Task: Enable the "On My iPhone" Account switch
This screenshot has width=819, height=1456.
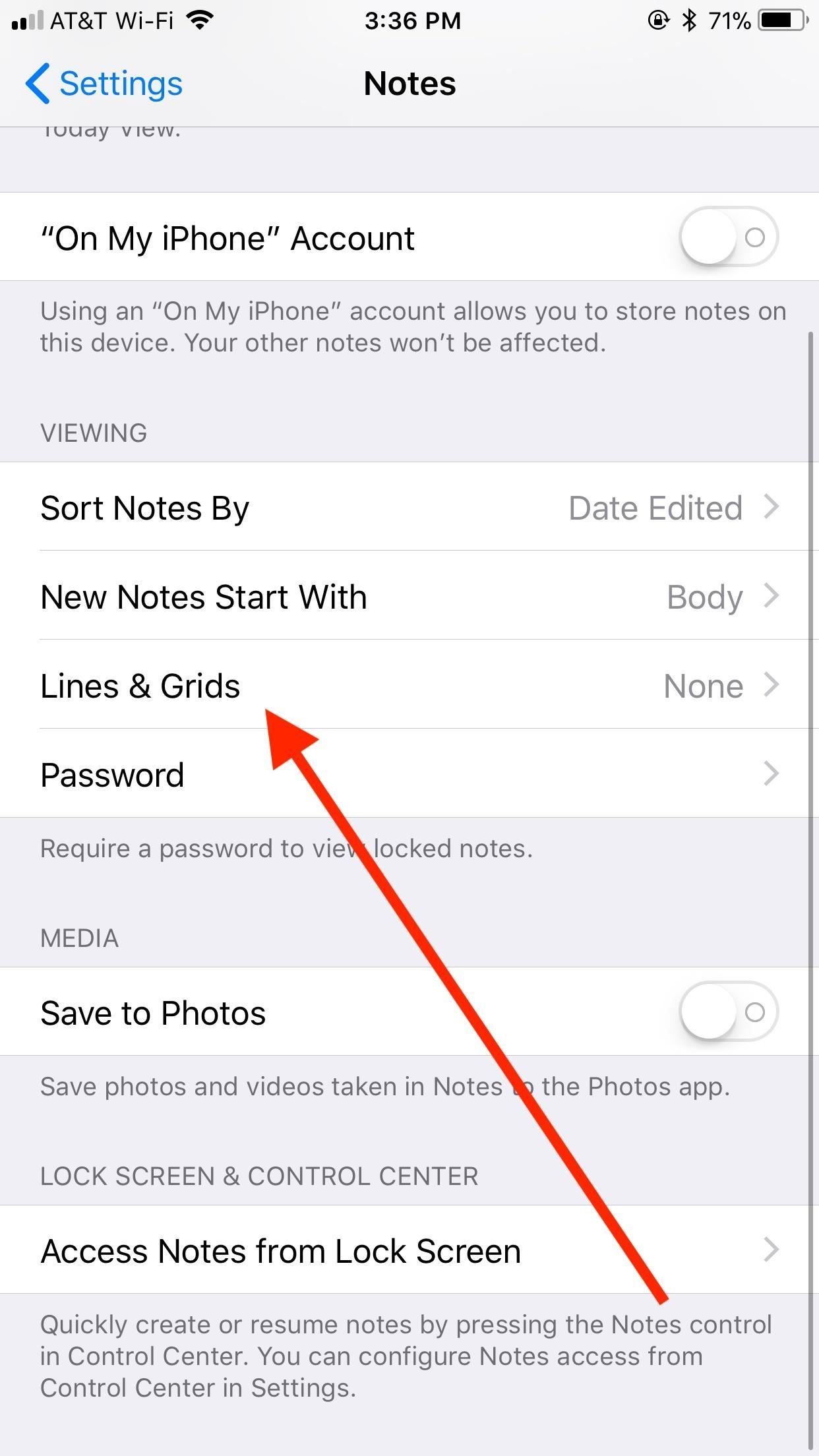Action: pos(728,237)
